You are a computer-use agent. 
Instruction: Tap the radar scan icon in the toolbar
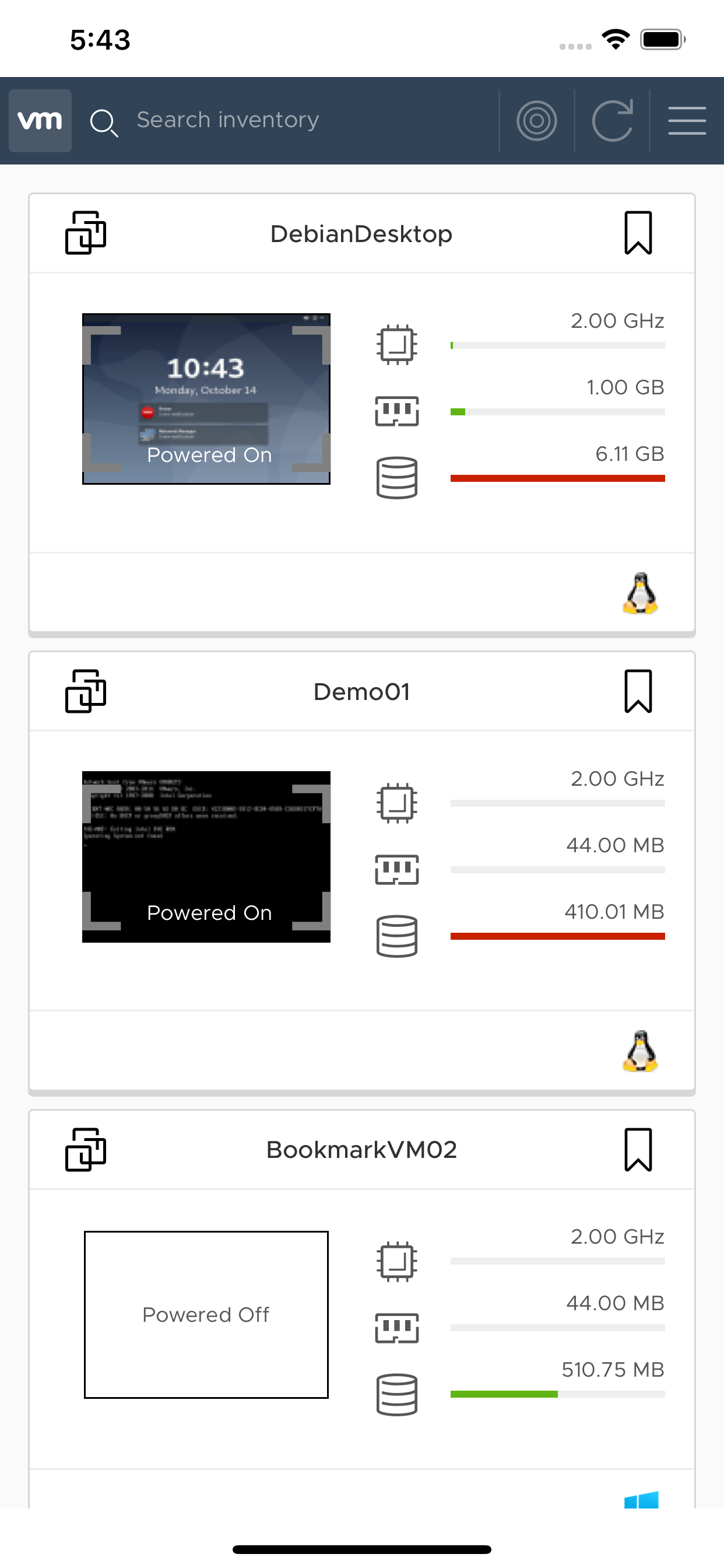[x=536, y=120]
